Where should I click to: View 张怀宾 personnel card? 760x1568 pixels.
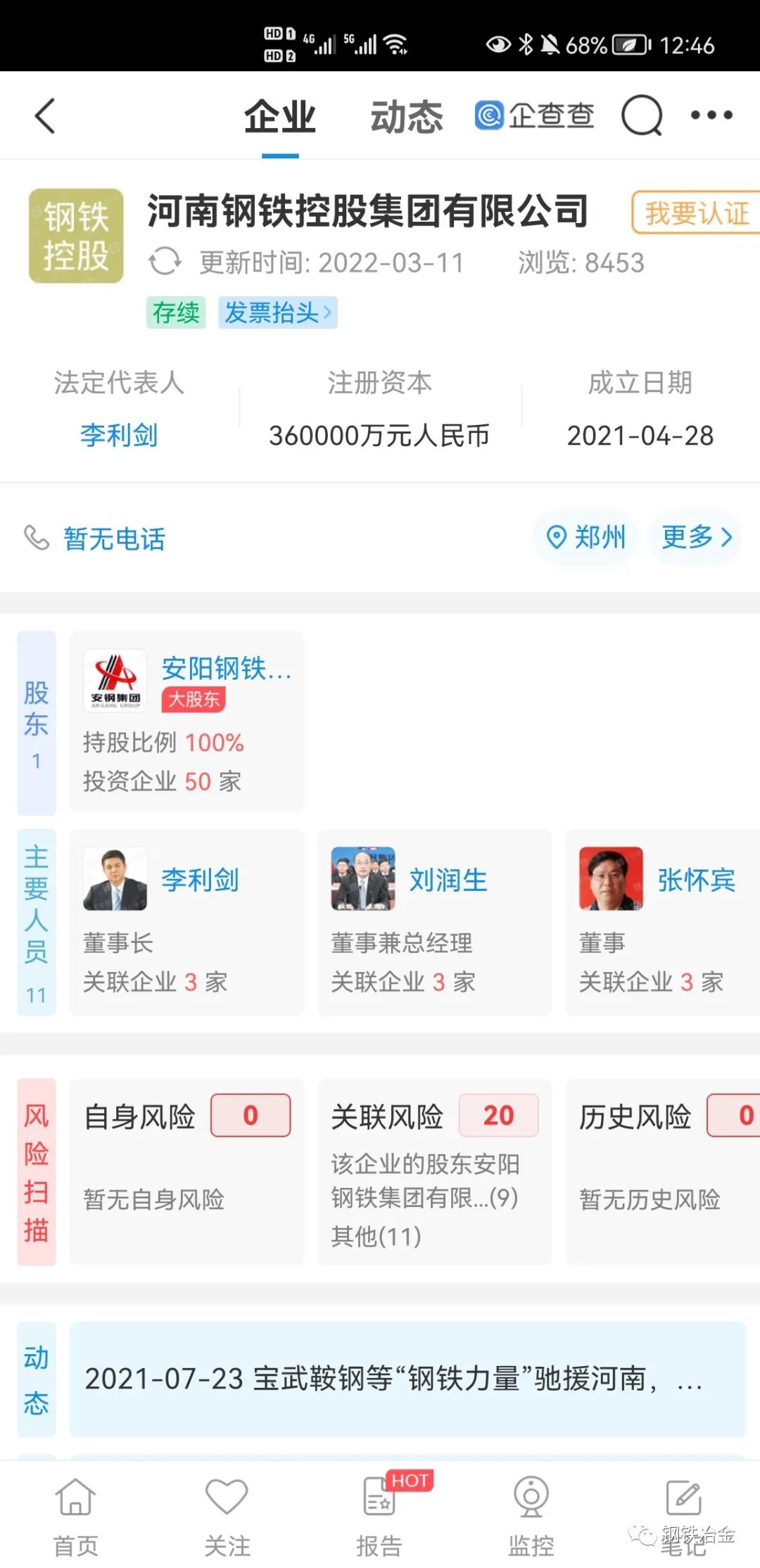(x=661, y=922)
